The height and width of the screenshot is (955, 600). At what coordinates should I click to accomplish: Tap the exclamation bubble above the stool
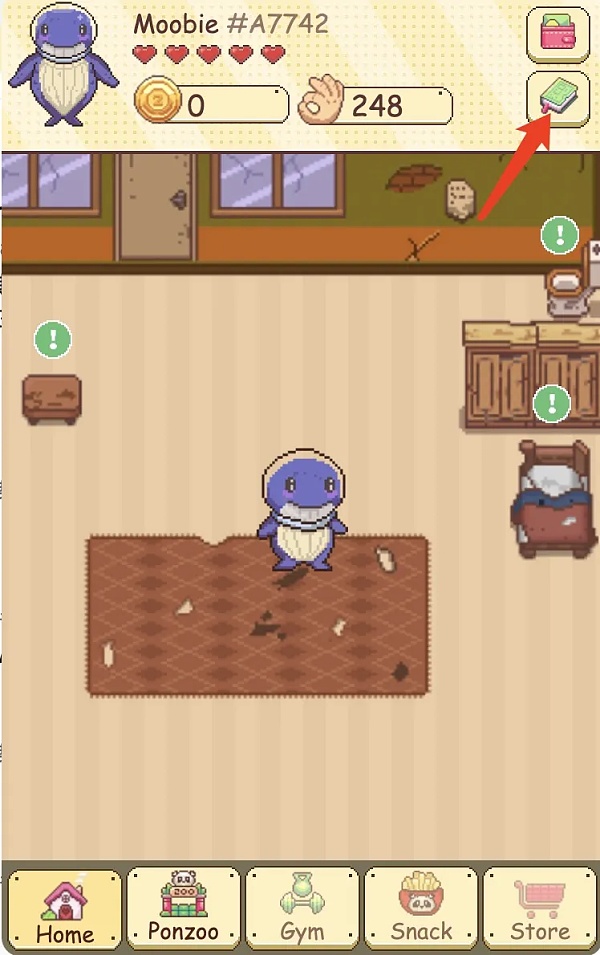[x=52, y=339]
